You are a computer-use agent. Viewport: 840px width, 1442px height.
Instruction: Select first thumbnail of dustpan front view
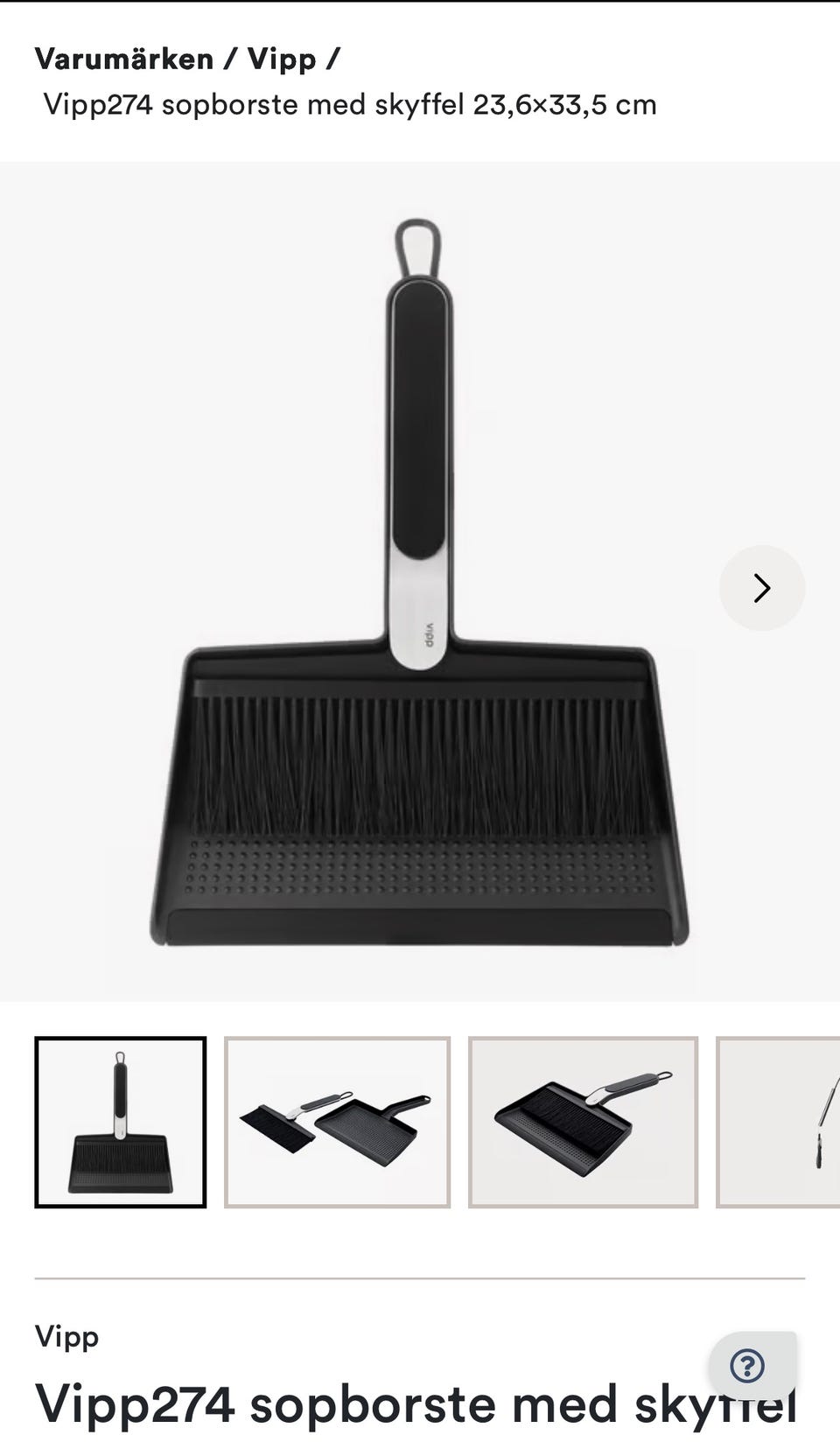121,1122
